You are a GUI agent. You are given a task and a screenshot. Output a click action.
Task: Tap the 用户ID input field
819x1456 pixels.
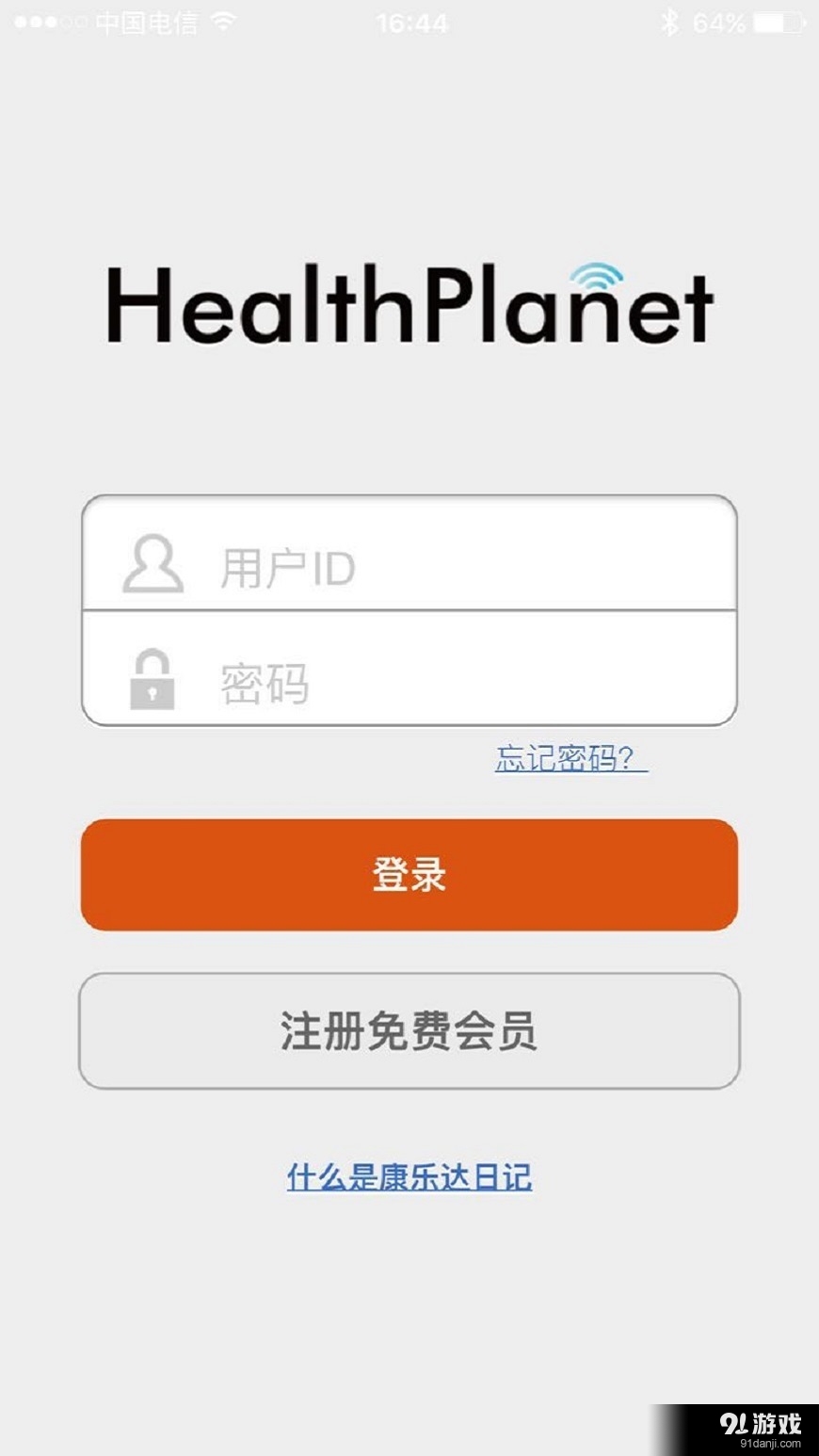pos(452,567)
